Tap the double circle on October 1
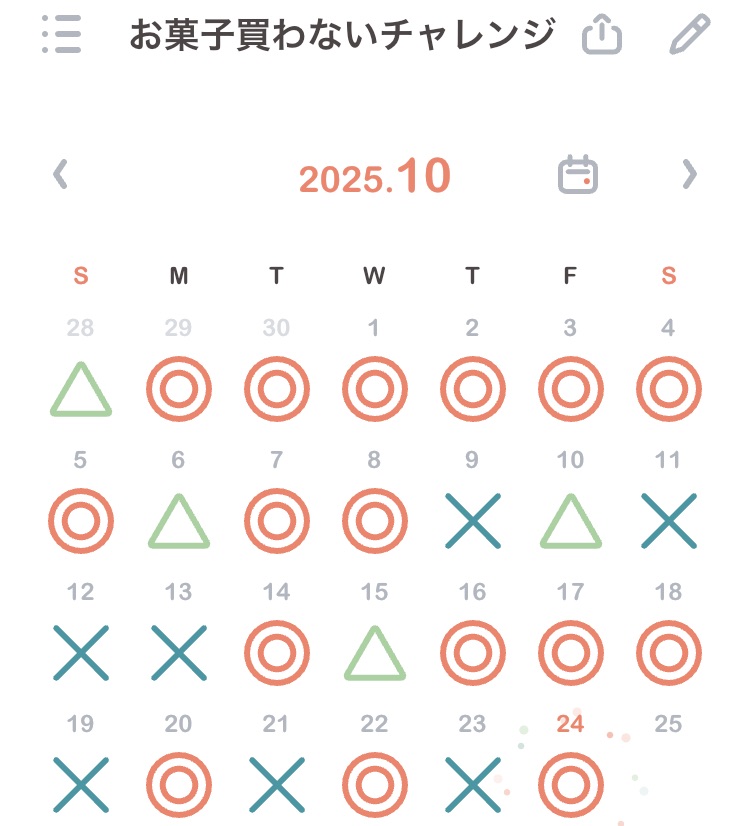The height and width of the screenshot is (826, 750). click(375, 389)
